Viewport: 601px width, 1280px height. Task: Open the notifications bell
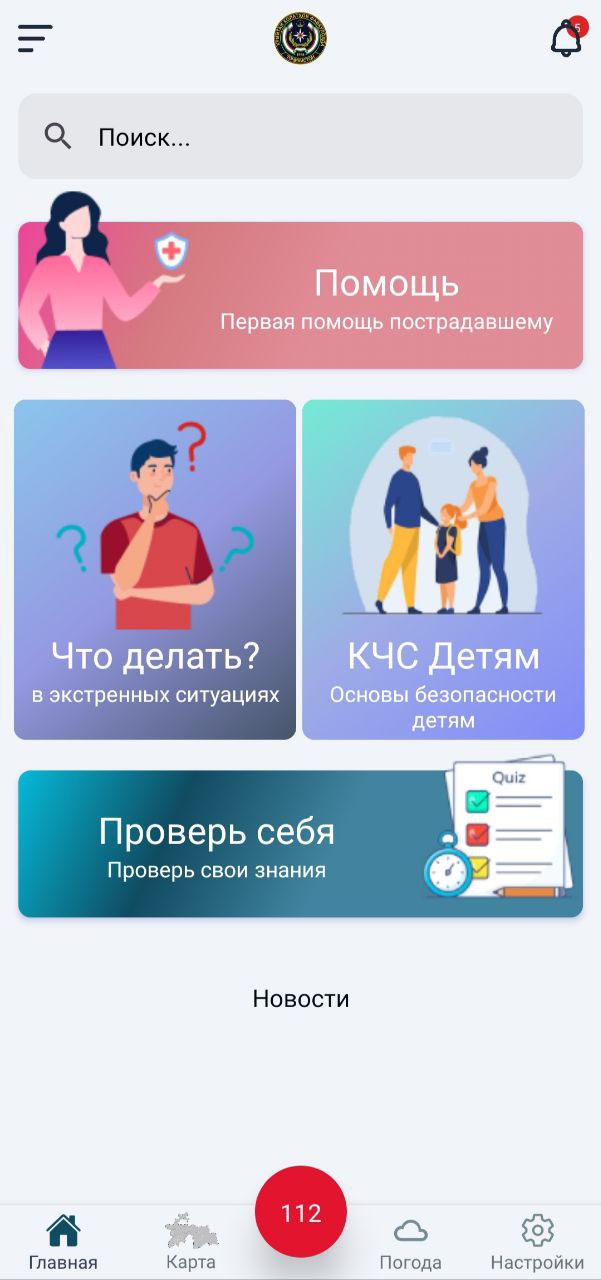coord(566,39)
